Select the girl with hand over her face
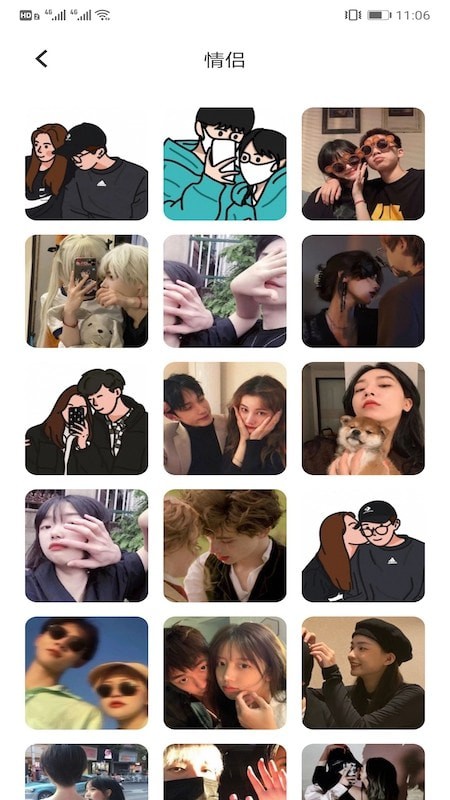The height and width of the screenshot is (800, 450). [86, 545]
